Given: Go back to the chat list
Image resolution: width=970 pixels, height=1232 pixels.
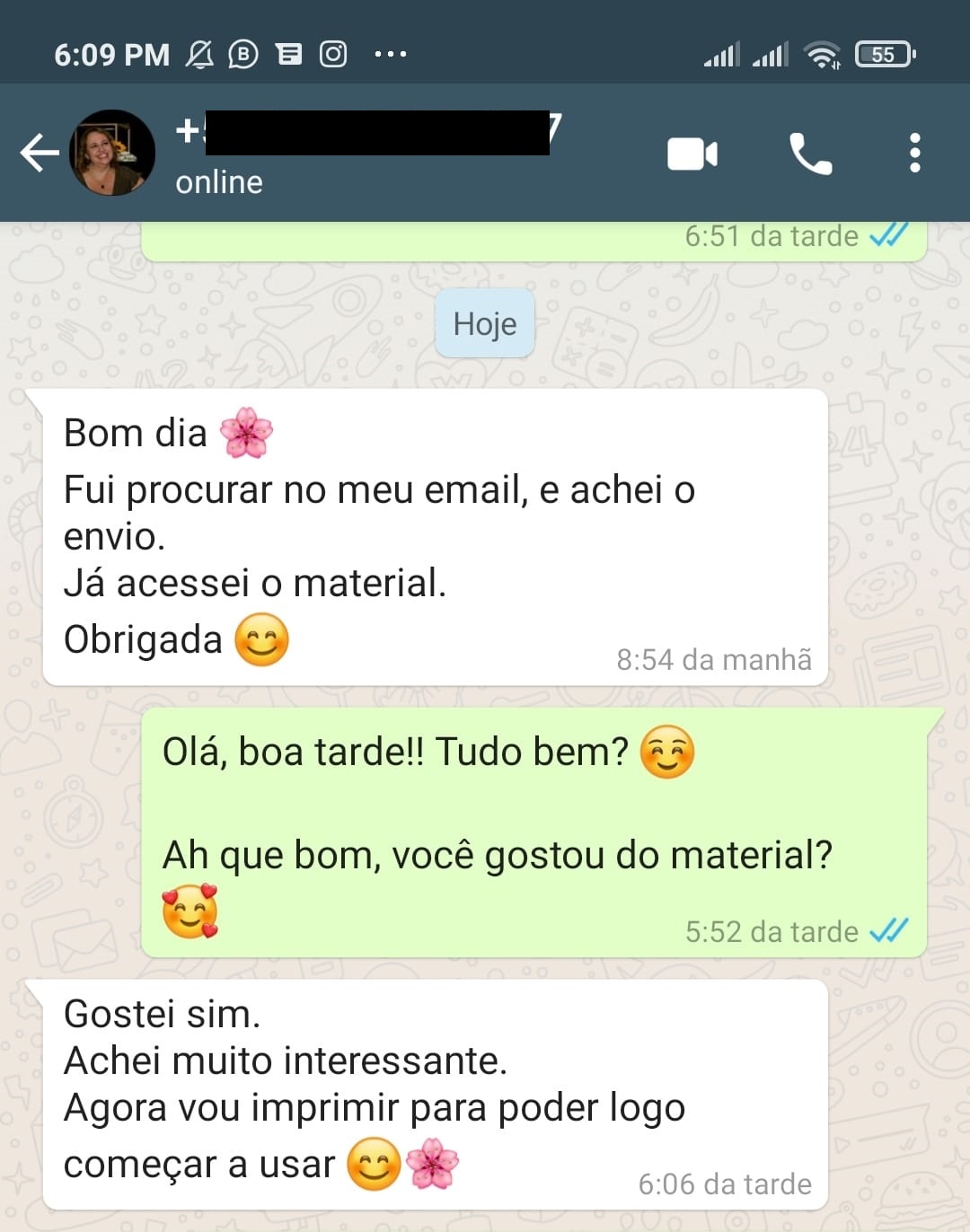Looking at the screenshot, I should [x=40, y=153].
